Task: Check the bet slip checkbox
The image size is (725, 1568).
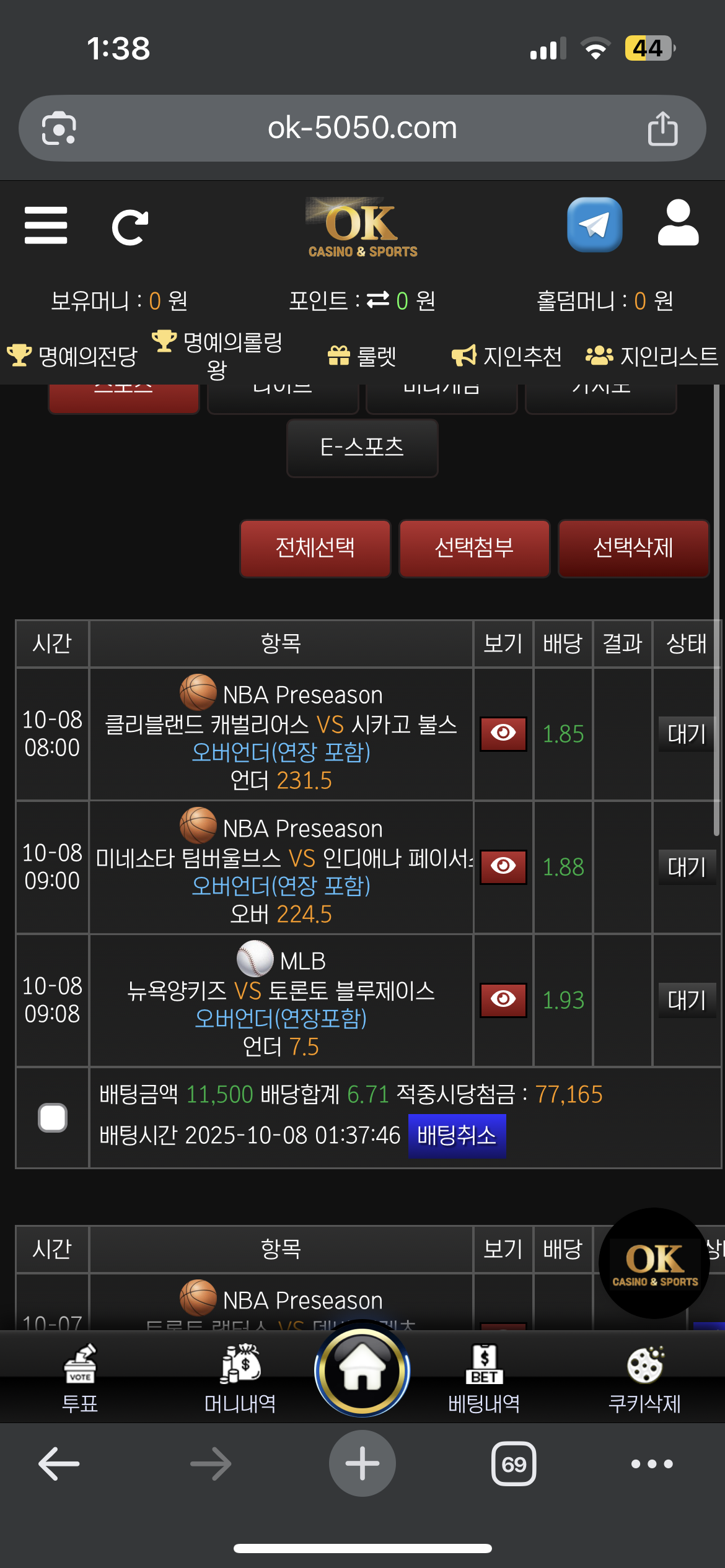Action: click(53, 1118)
